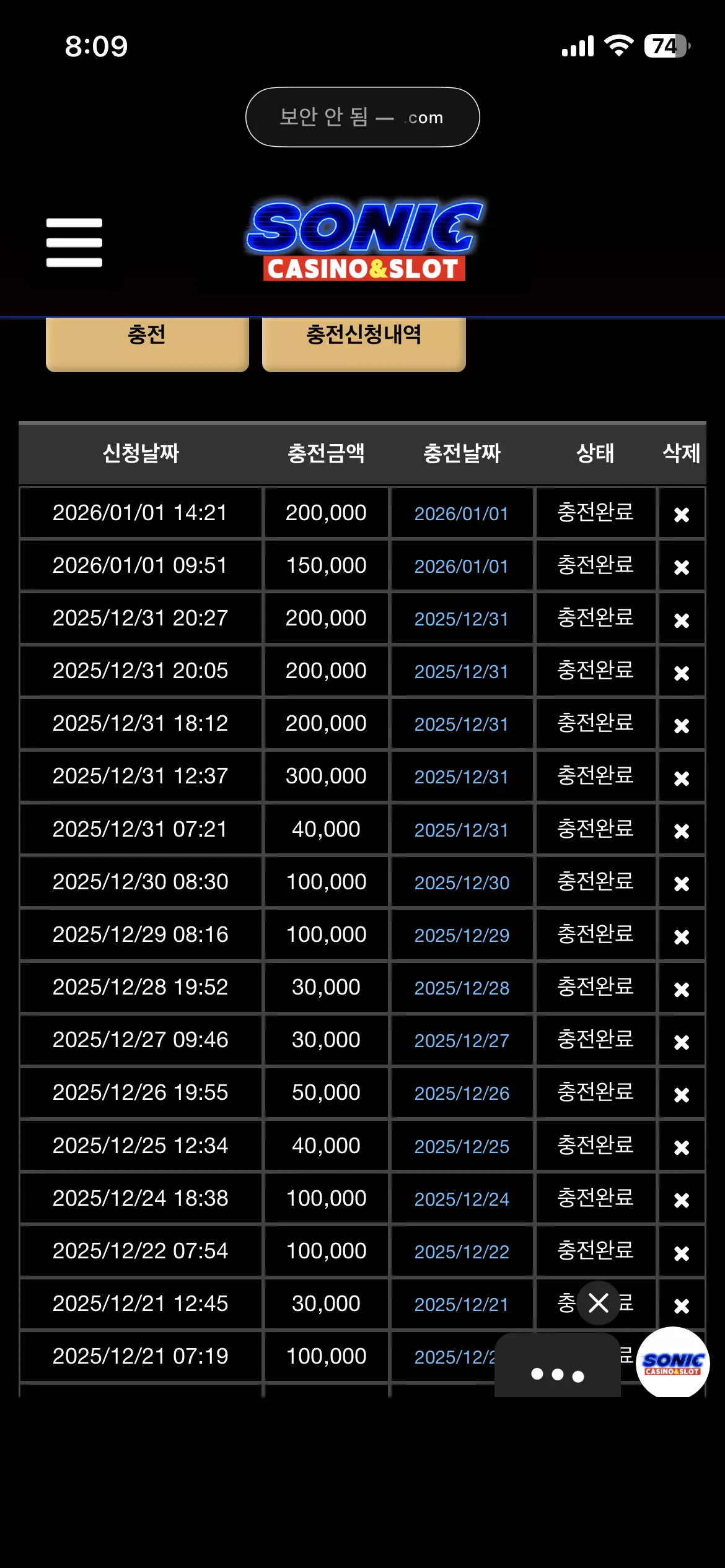Screen dimensions: 725x1568
Task: Tap the browser address bar
Action: [362, 117]
